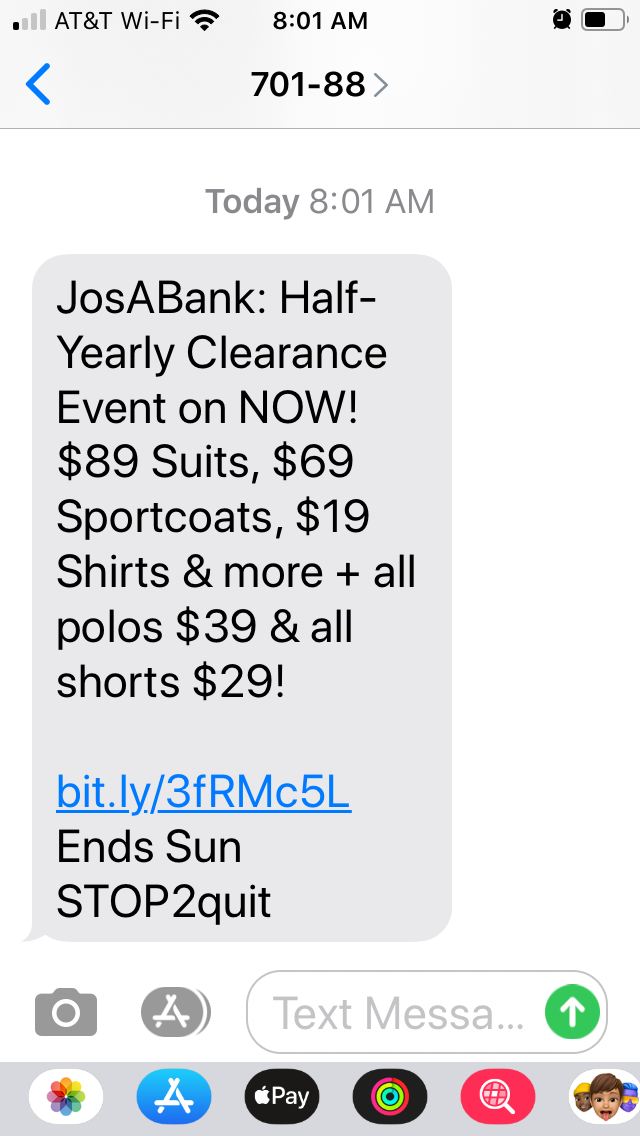Open Apple Pay in the app drawer
The height and width of the screenshot is (1136, 640).
tap(282, 1097)
